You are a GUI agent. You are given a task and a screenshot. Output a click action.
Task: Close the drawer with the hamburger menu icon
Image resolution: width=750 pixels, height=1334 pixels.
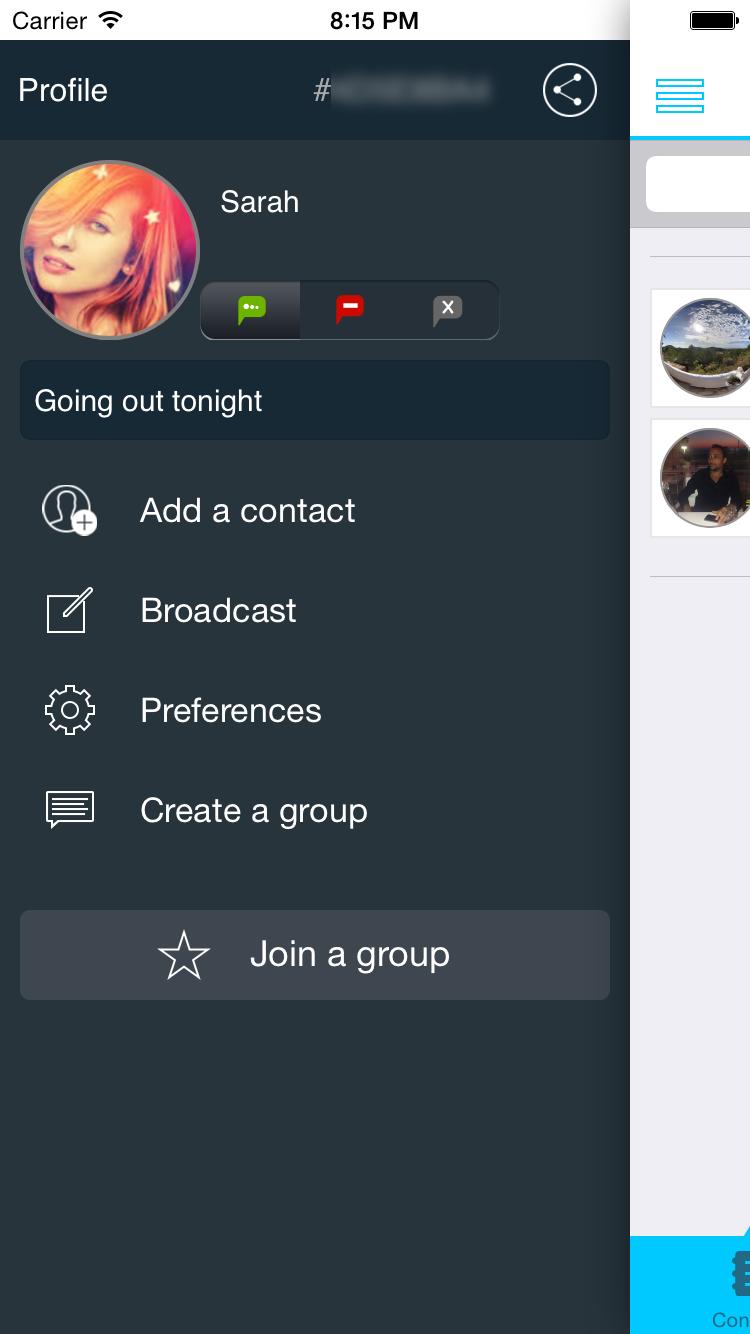pos(680,95)
